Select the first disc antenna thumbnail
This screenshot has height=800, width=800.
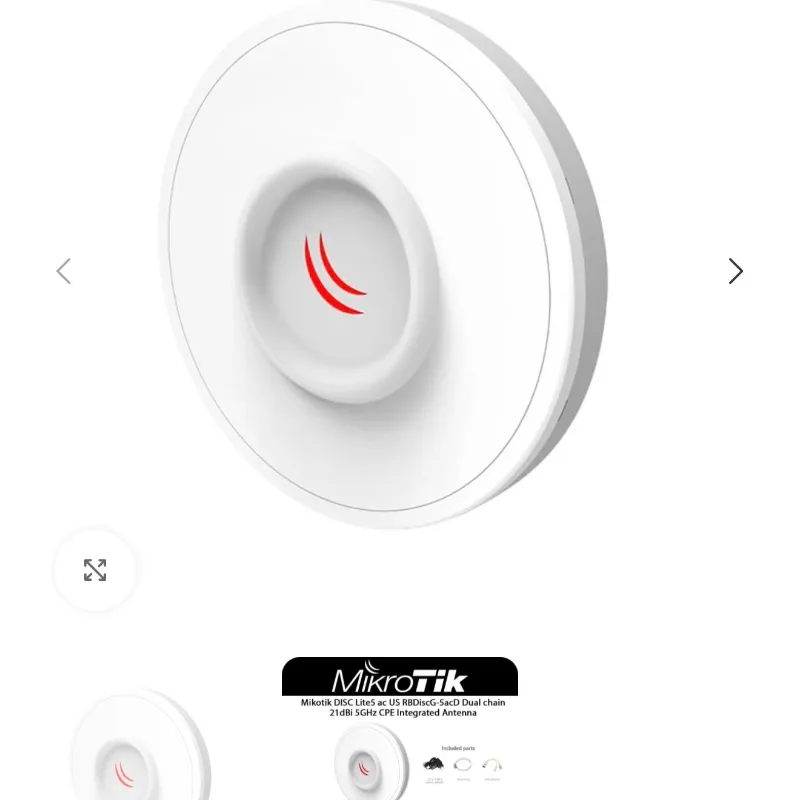click(140, 745)
